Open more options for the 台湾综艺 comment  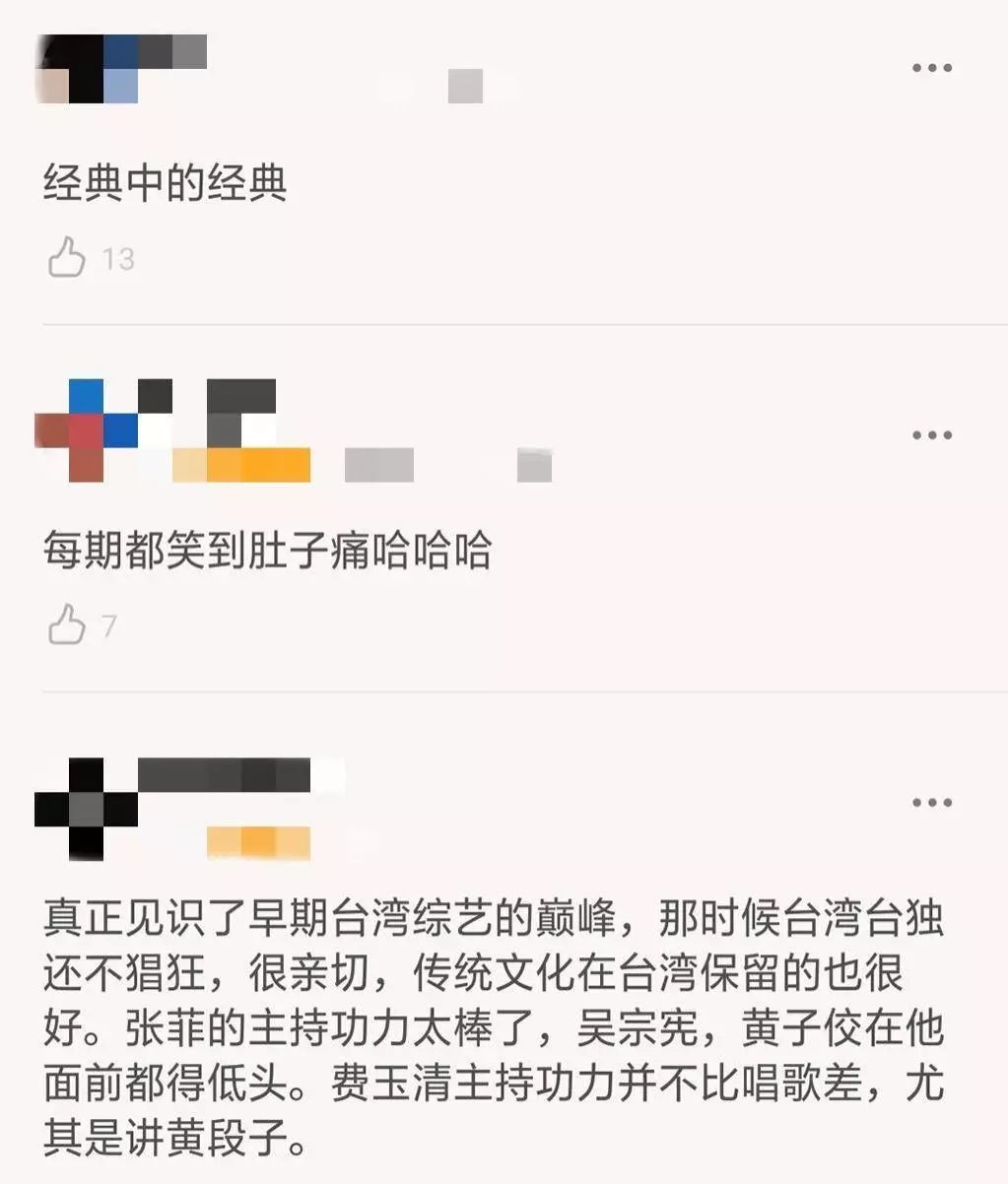(x=931, y=803)
